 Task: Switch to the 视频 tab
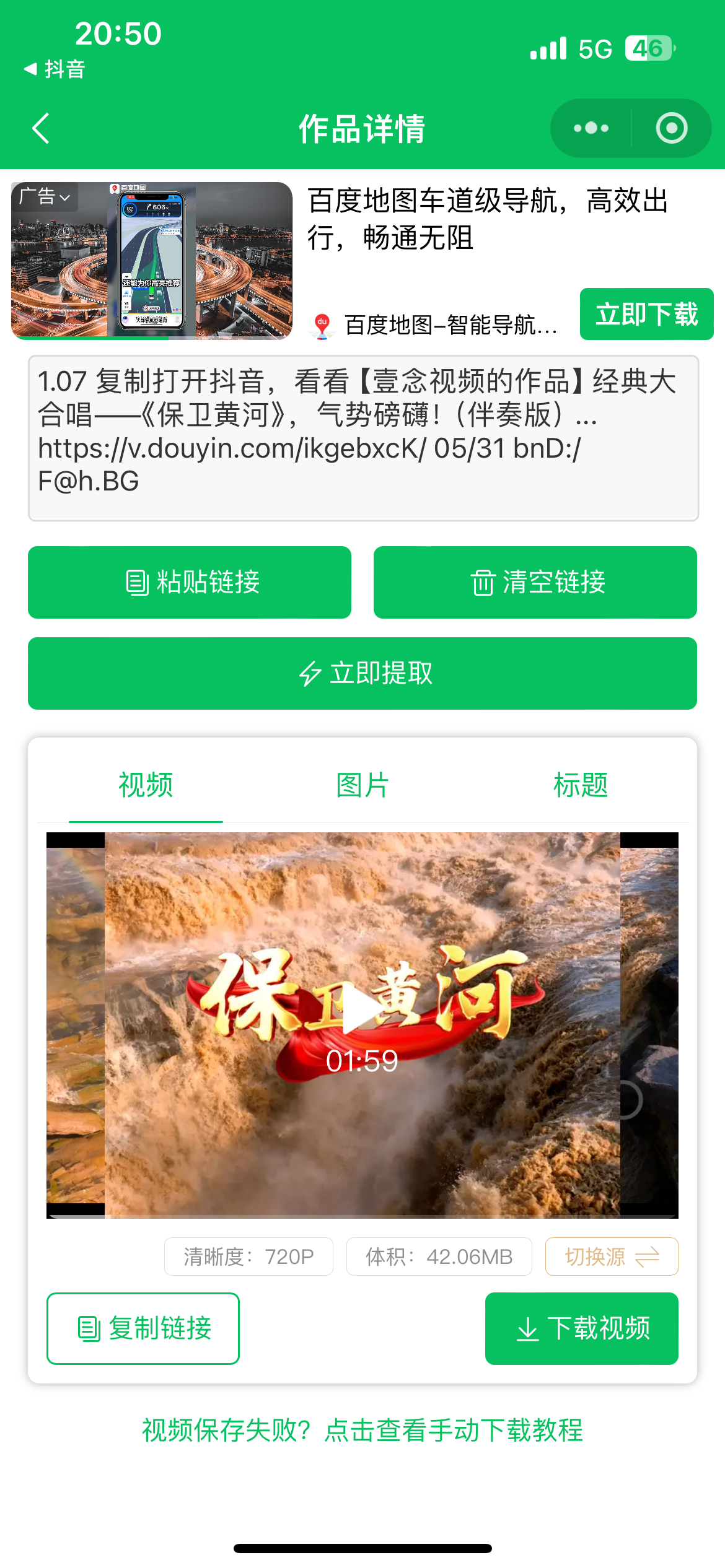point(146,785)
